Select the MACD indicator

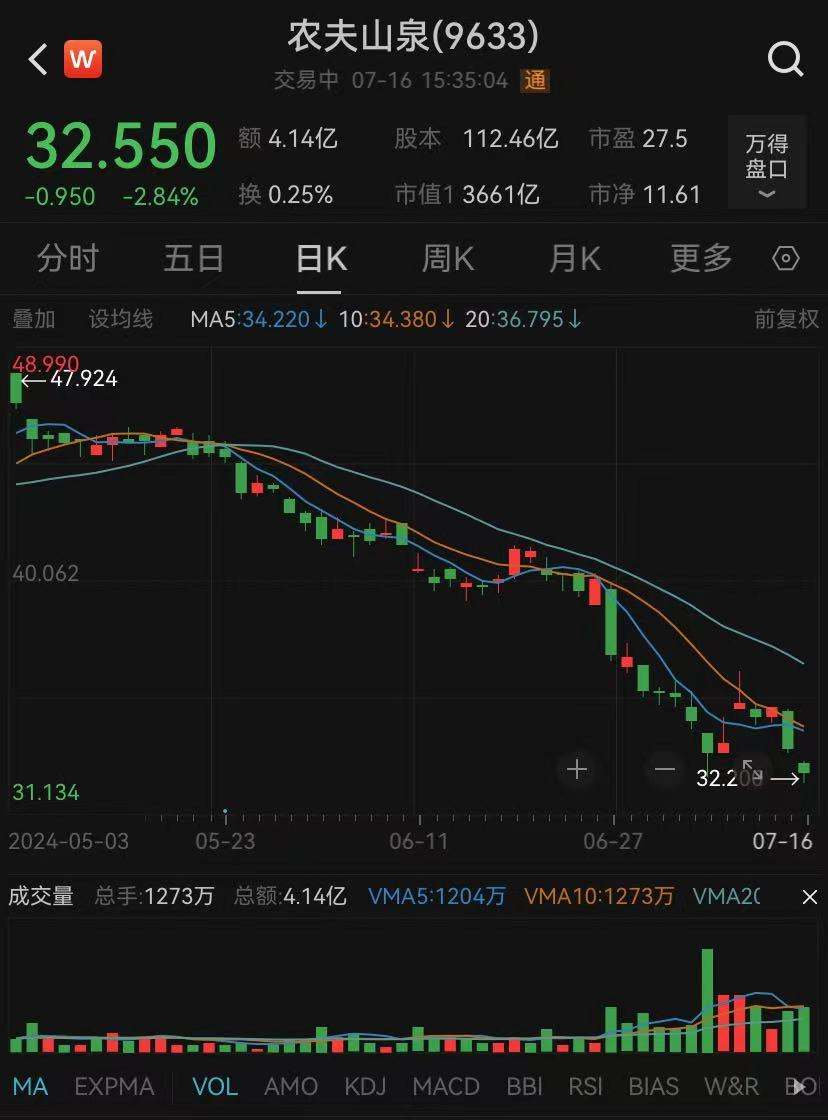446,1086
